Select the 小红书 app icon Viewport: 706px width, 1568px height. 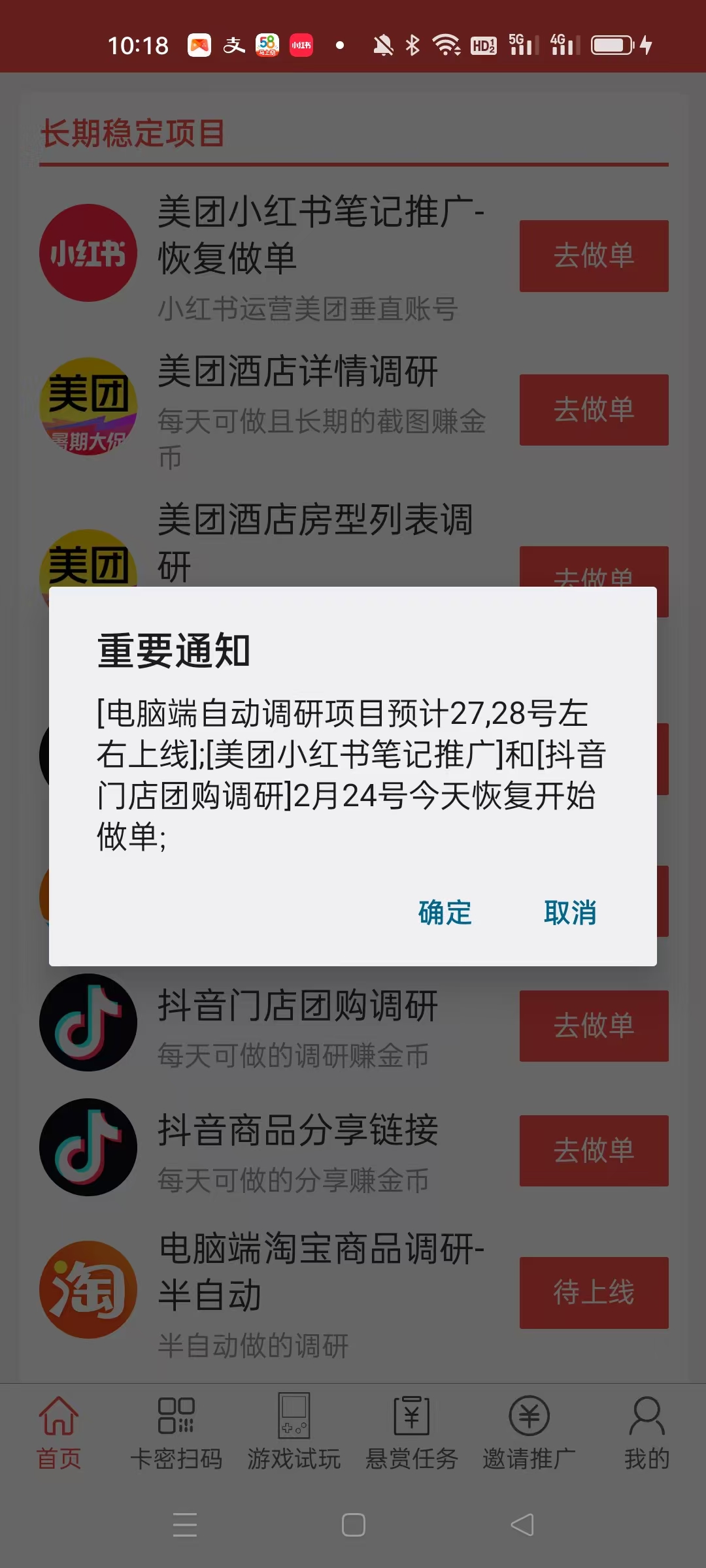click(88, 252)
